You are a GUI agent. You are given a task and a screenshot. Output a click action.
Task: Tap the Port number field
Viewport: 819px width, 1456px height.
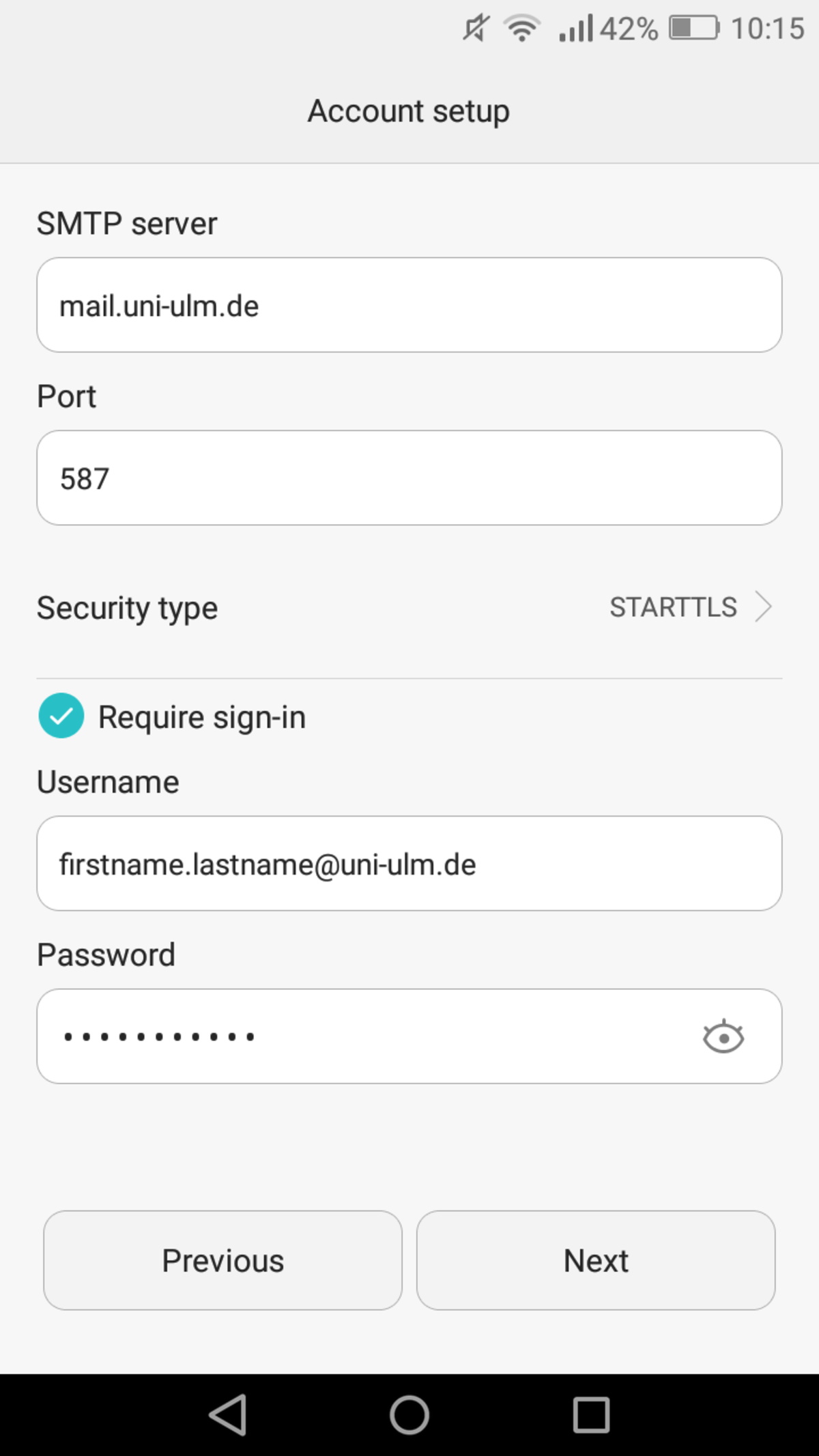pos(409,478)
